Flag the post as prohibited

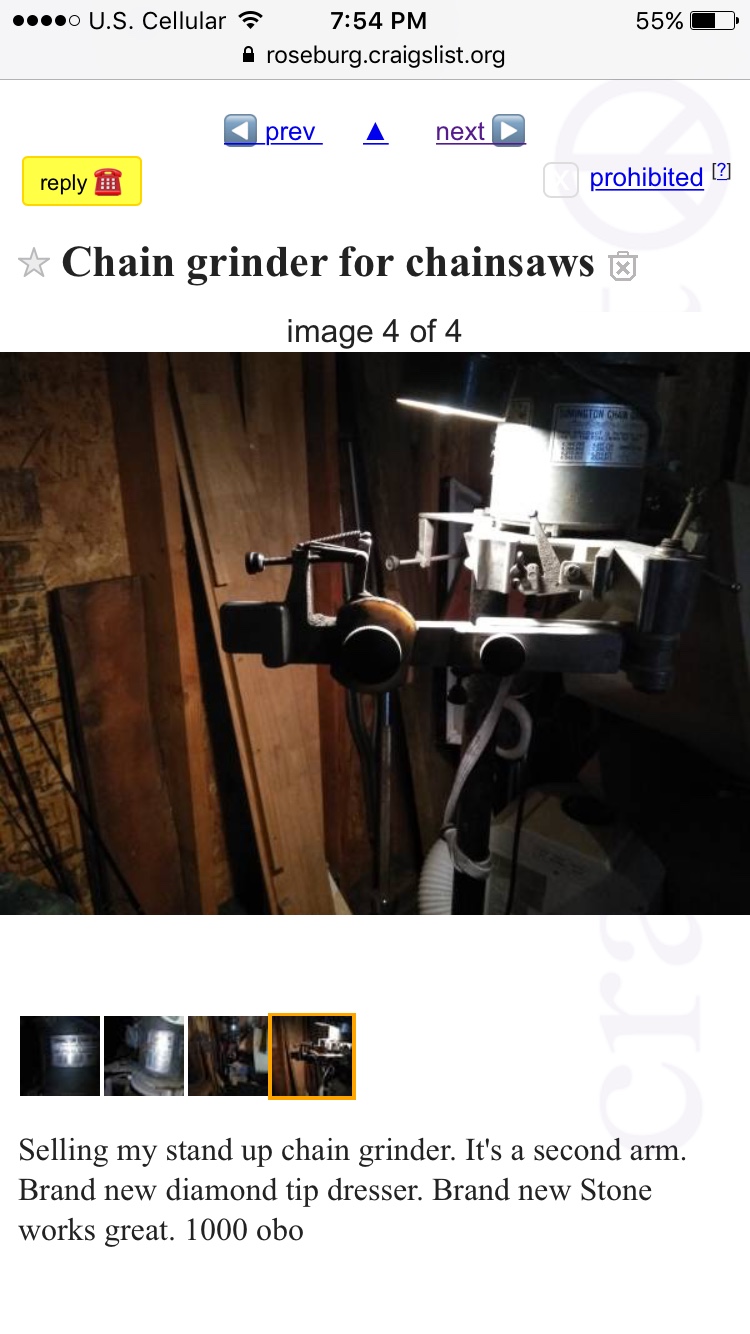(645, 178)
